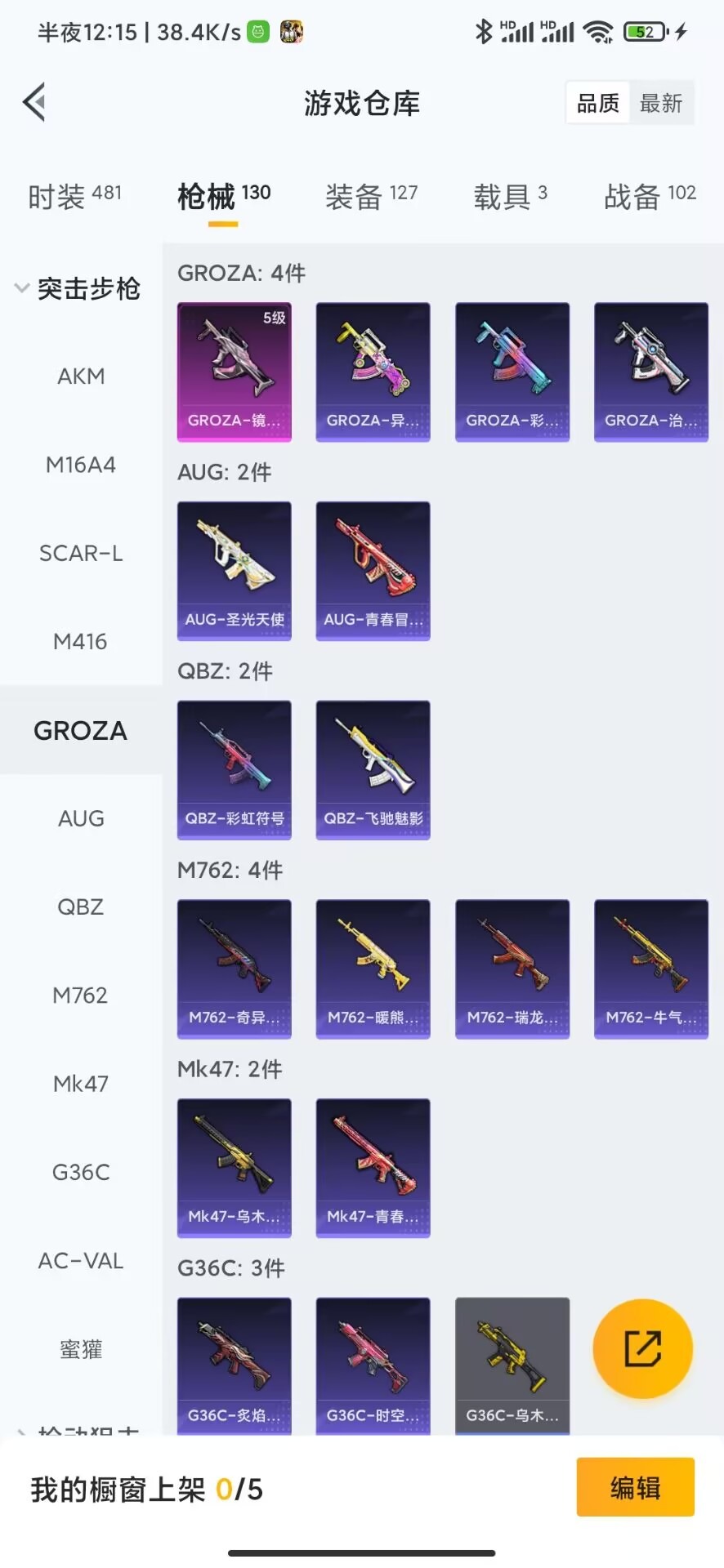Tap the orange share floating button
This screenshot has height=1568, width=724.
tap(642, 1348)
